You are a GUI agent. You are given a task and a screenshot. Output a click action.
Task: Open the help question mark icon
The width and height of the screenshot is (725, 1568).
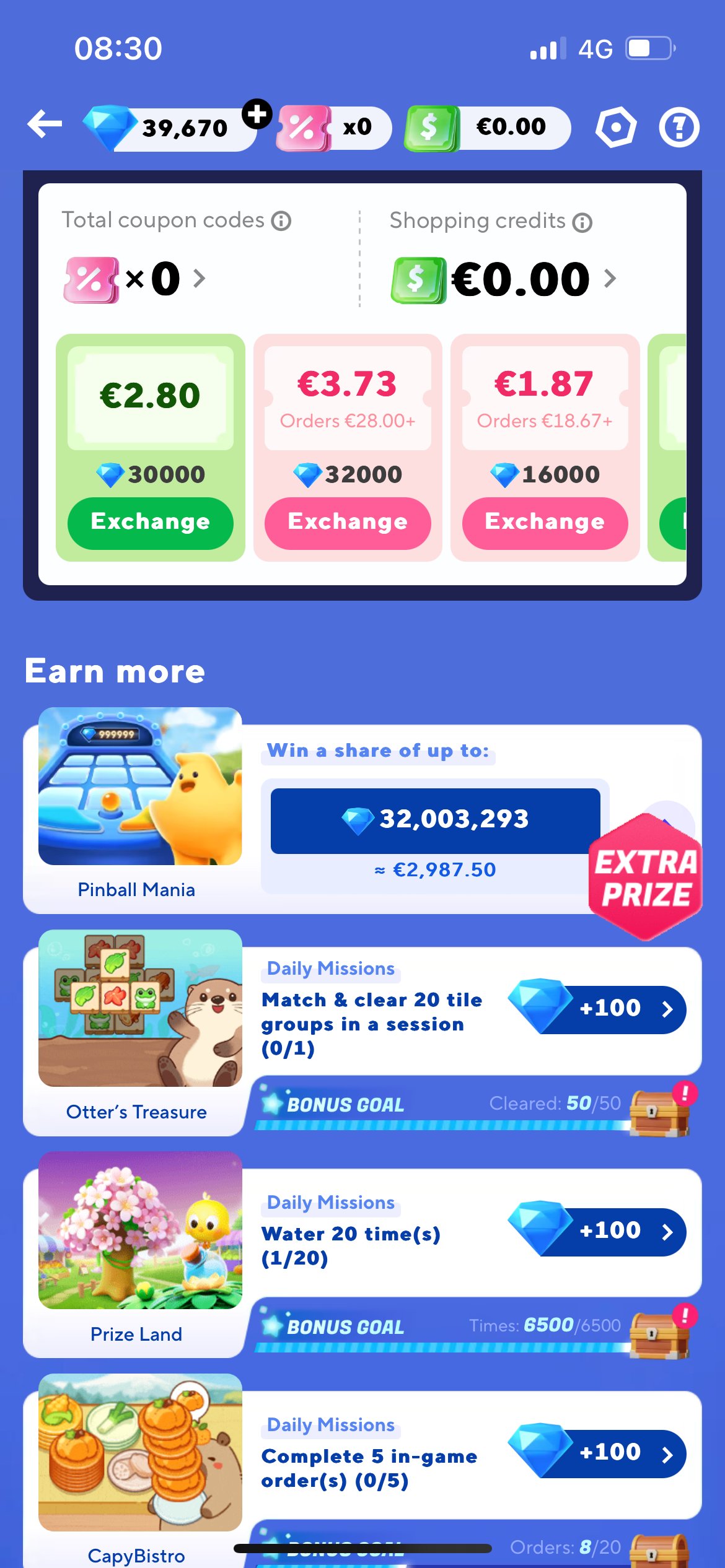pos(679,128)
